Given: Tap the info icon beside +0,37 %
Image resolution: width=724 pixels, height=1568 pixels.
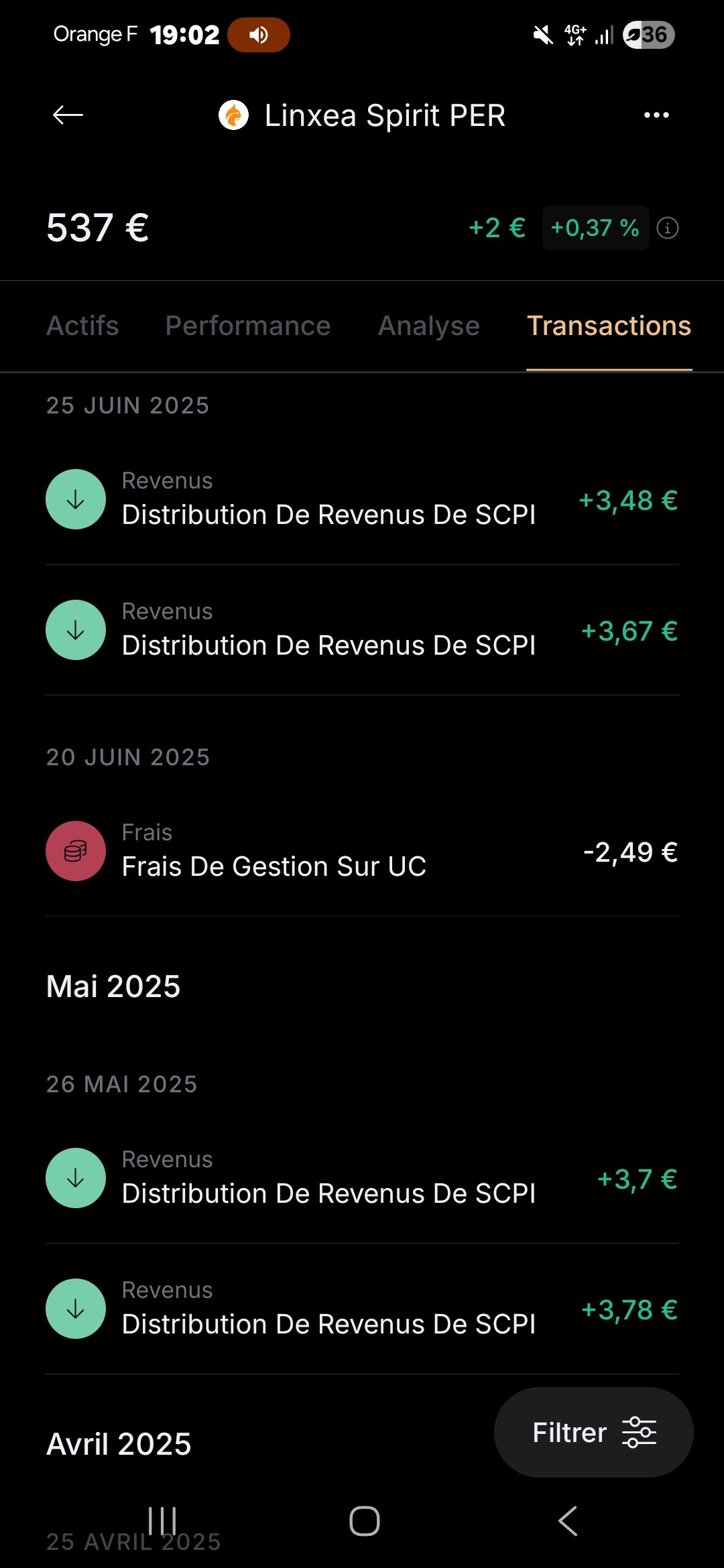Looking at the screenshot, I should click(x=668, y=228).
